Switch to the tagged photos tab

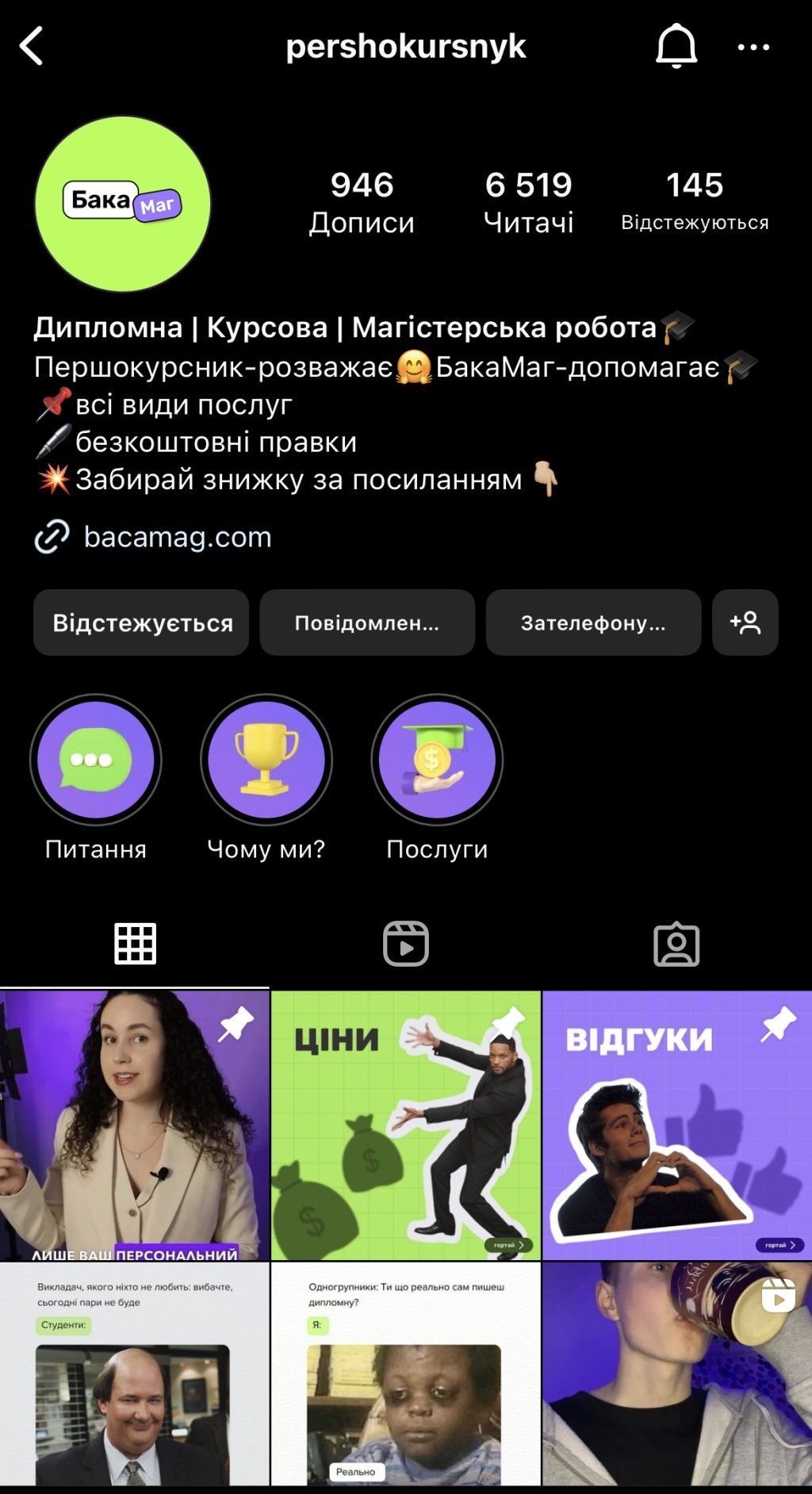coord(676,944)
